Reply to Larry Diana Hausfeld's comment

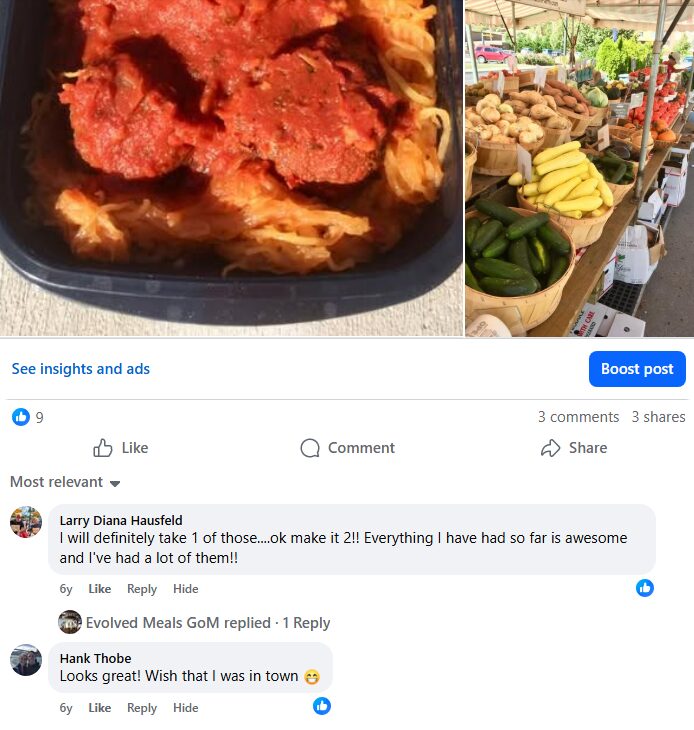(142, 589)
